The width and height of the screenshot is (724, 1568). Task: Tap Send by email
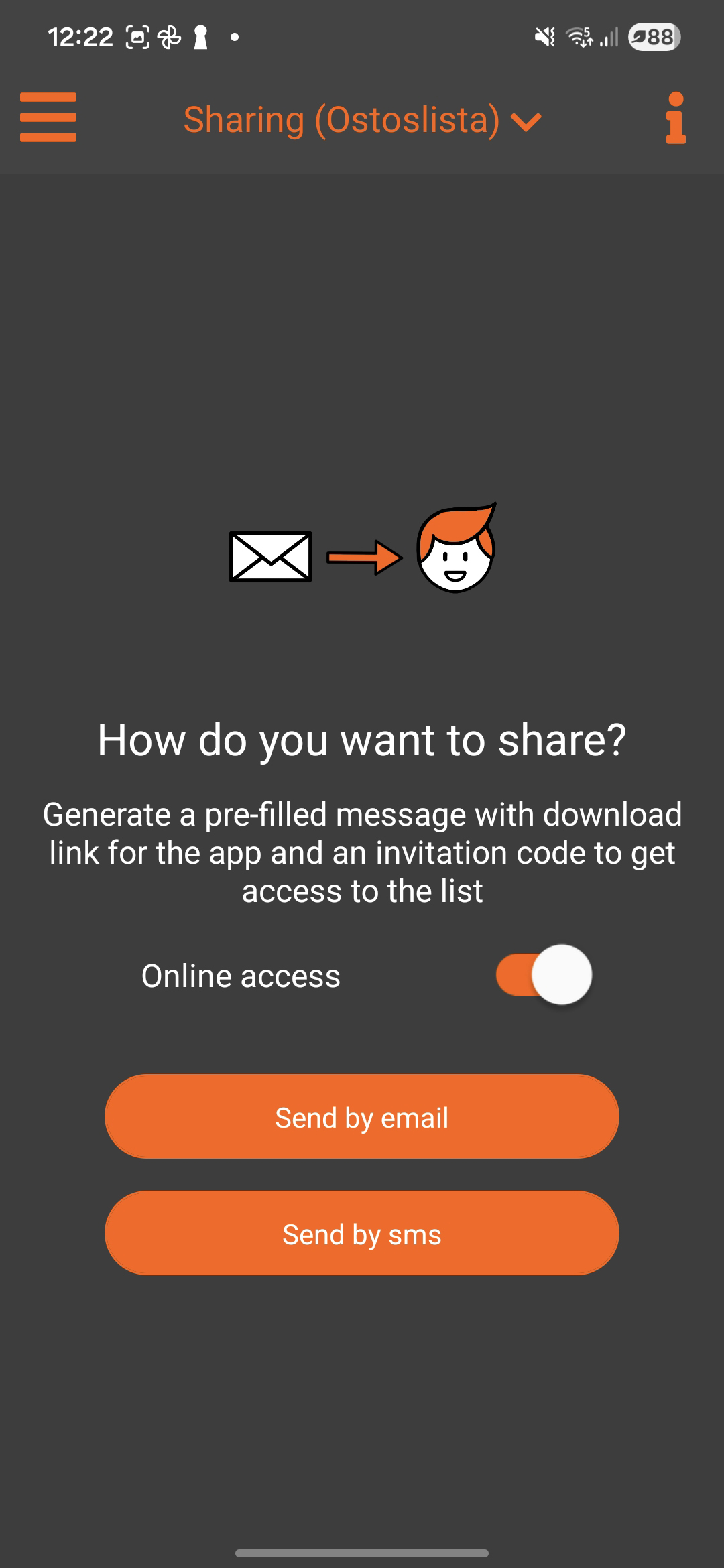(x=362, y=1117)
